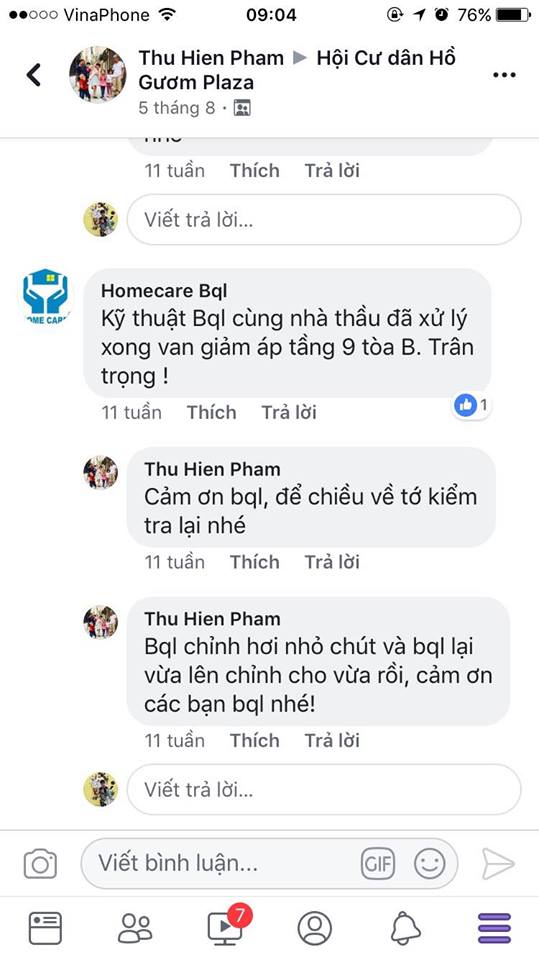Open the GIF picker
Viewport: 539px width, 960px height.
point(376,864)
